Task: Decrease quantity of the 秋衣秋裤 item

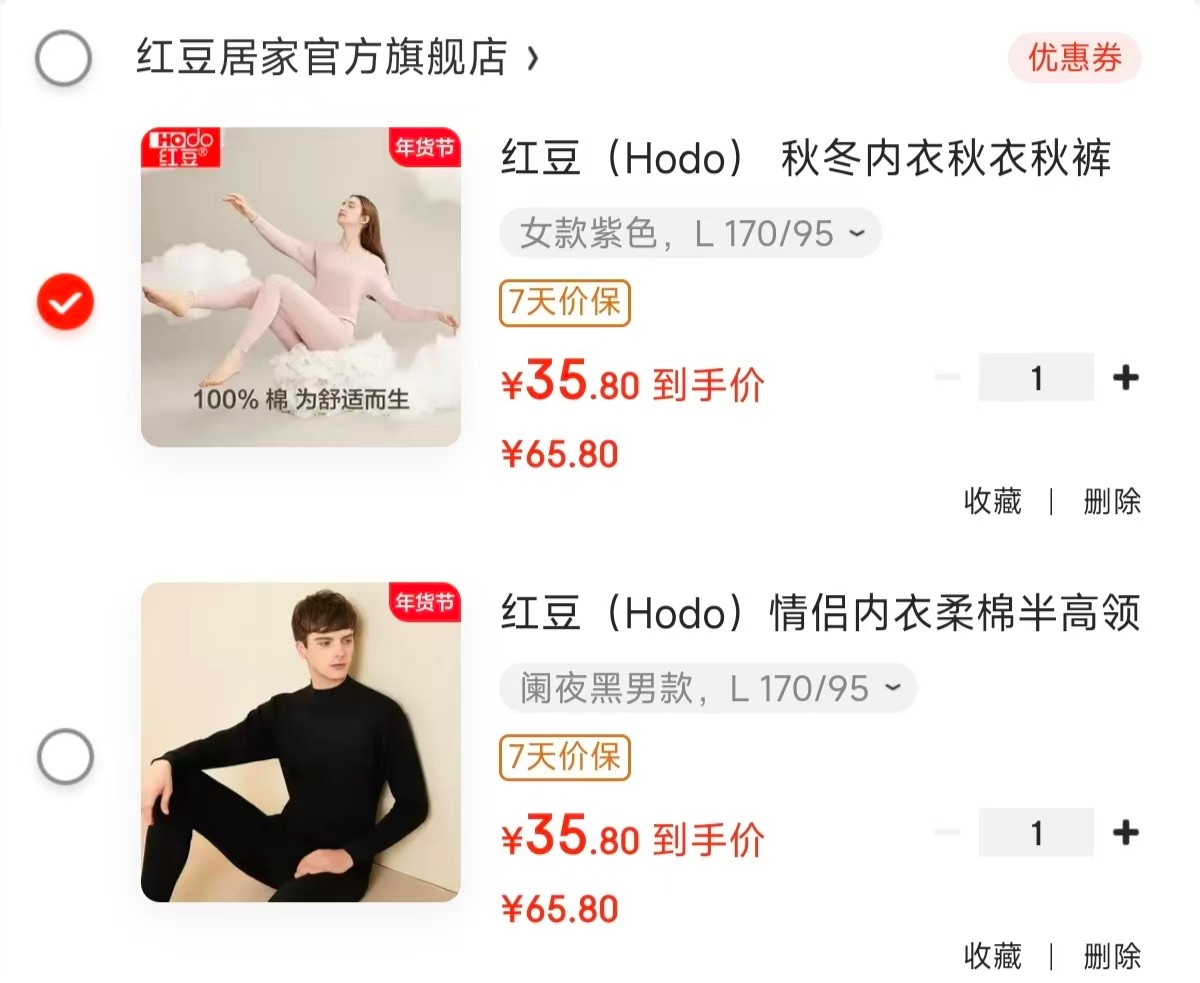Action: click(x=946, y=378)
